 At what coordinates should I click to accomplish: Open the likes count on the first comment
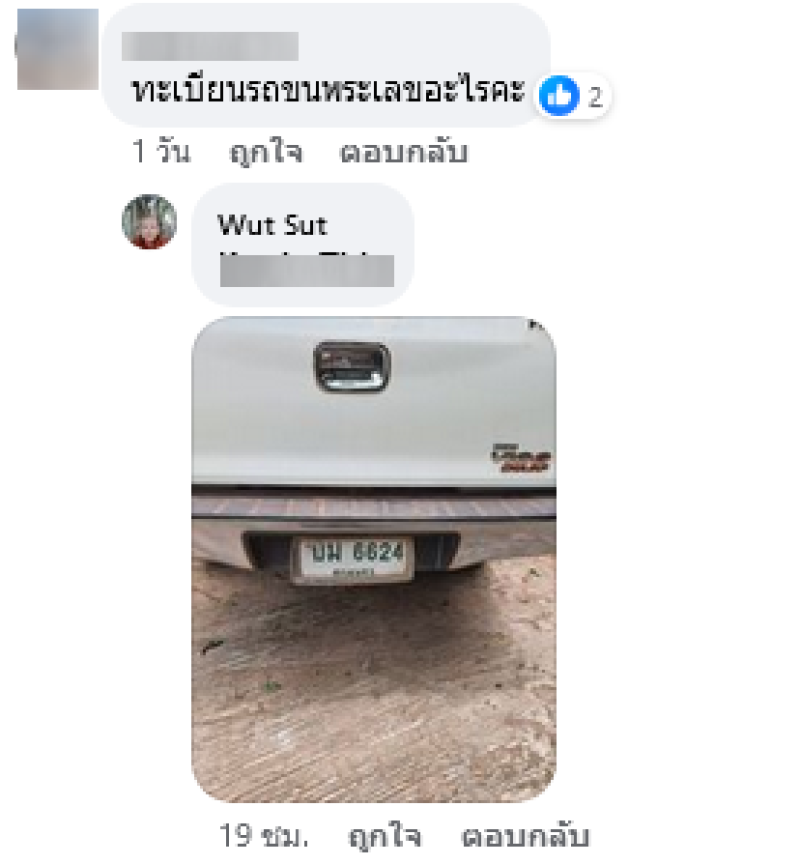click(x=574, y=97)
